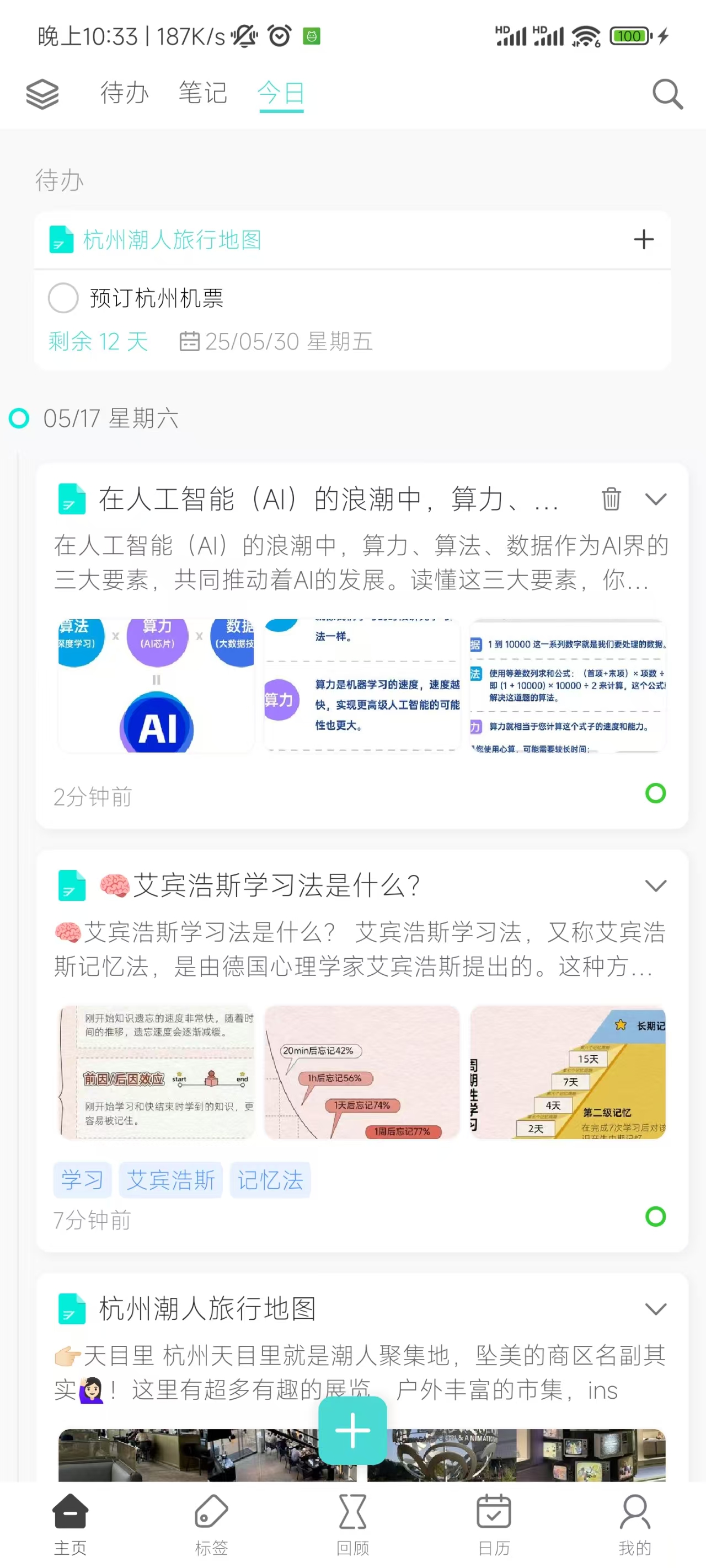Expand the 杭州潮人旅行地图 note card
This screenshot has width=706, height=1568.
(655, 1309)
